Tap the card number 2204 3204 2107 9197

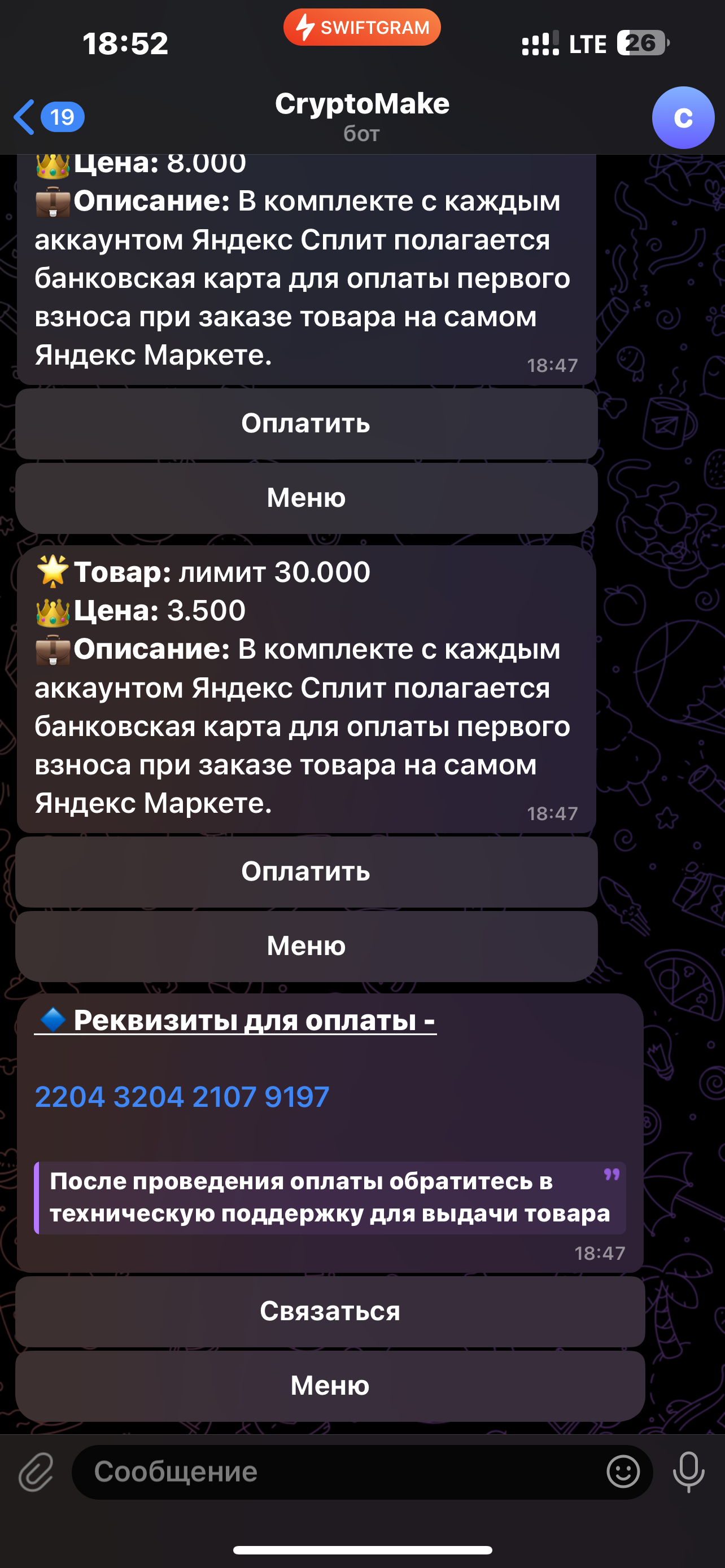coord(182,1097)
